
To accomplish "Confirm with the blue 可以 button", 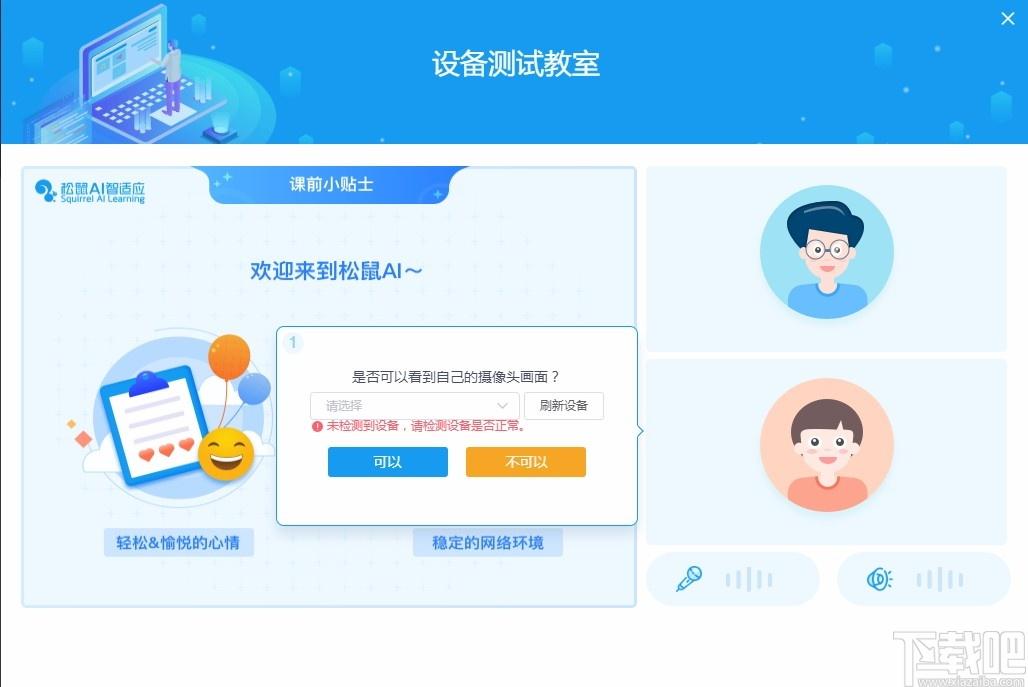I will pos(387,462).
